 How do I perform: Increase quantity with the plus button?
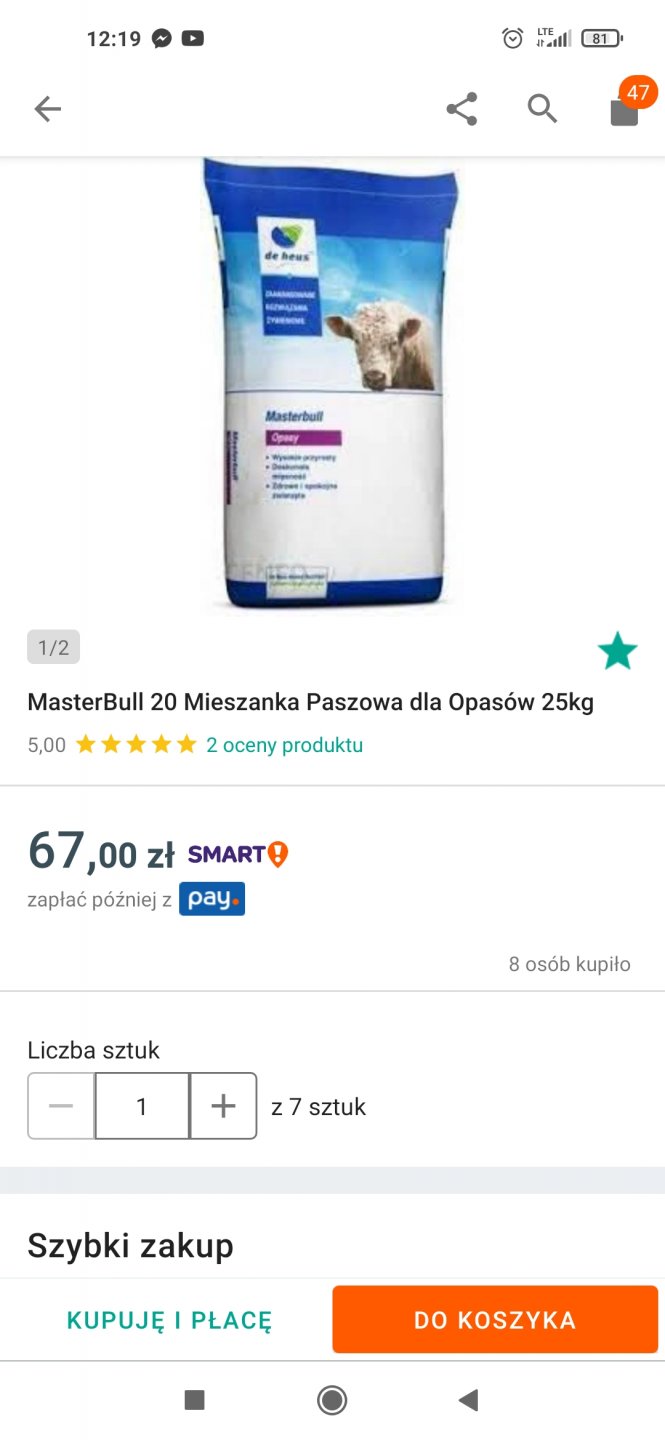coord(223,1106)
